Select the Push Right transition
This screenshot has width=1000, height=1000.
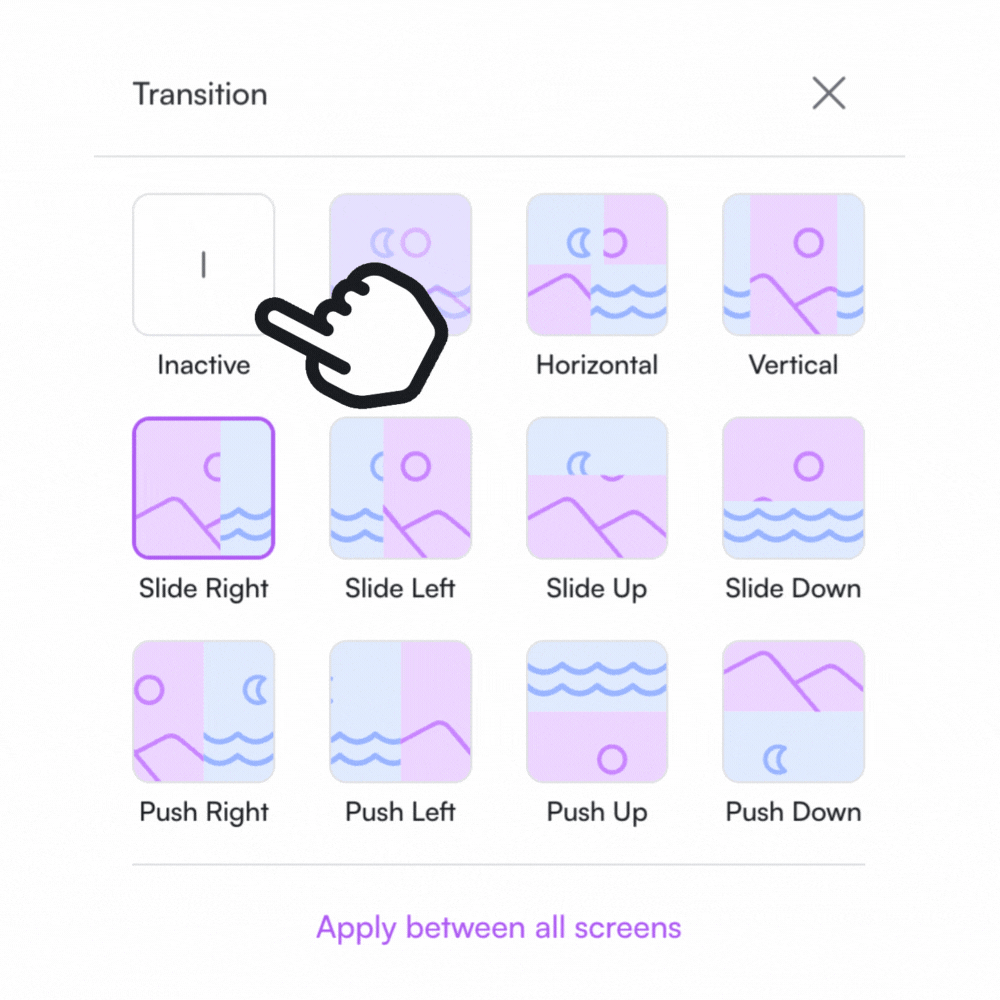coord(203,711)
